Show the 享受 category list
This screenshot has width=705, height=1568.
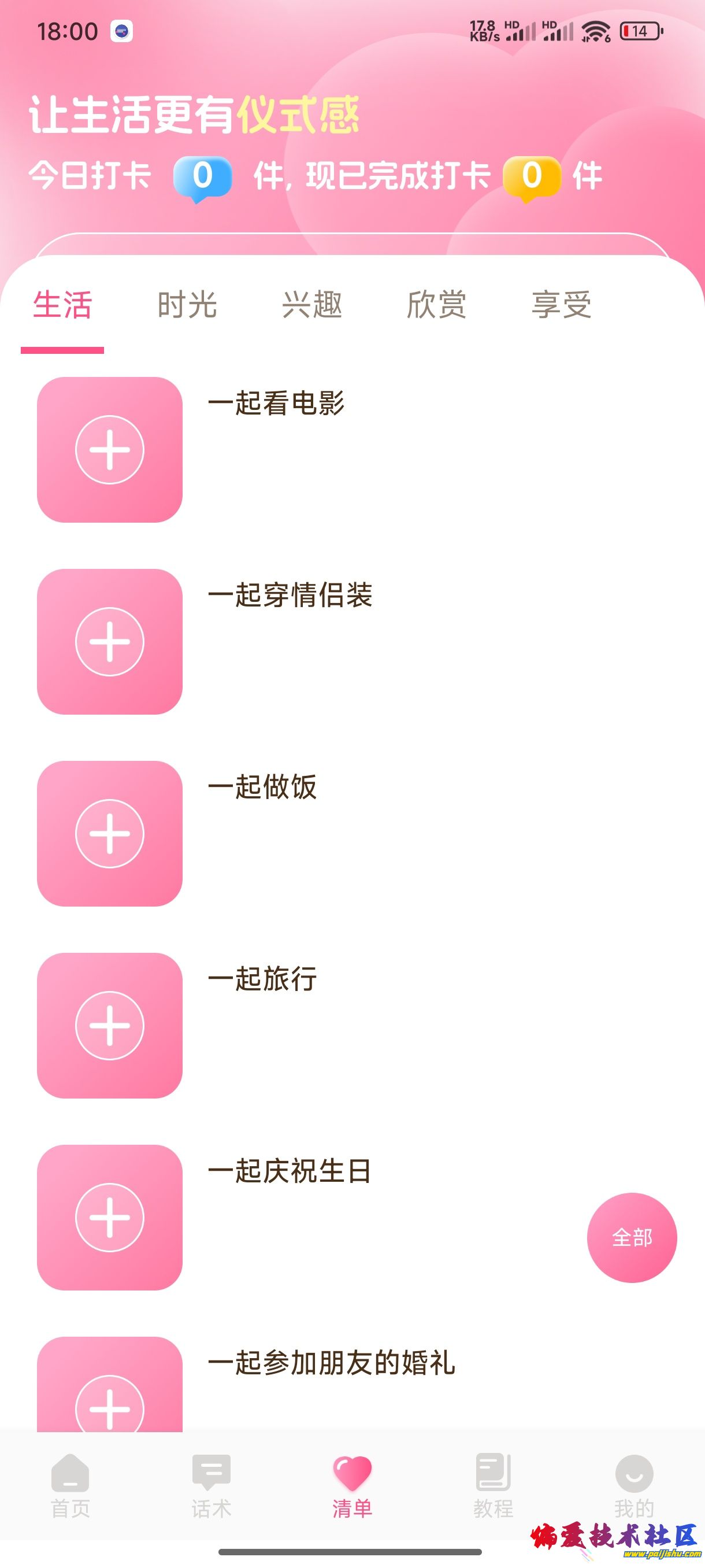point(562,305)
